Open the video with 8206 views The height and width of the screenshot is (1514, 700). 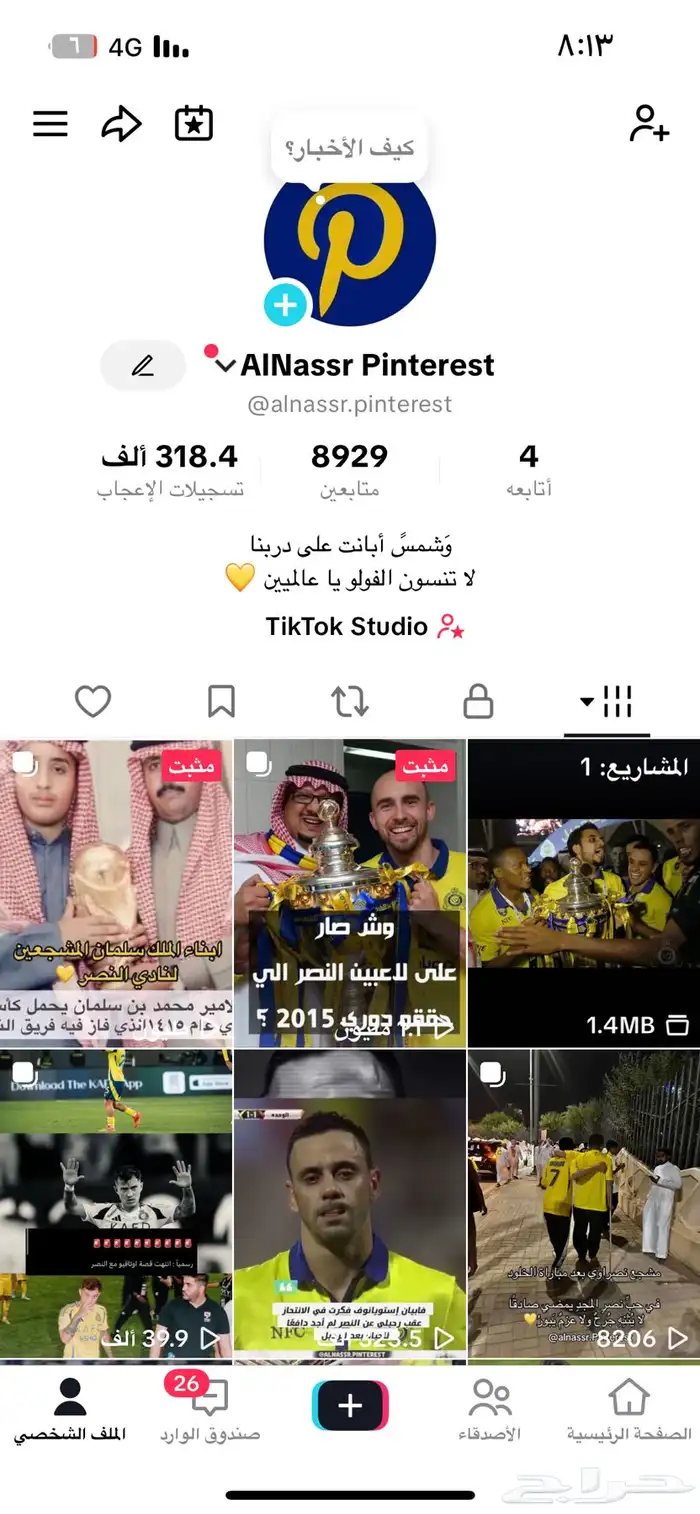pos(584,1203)
